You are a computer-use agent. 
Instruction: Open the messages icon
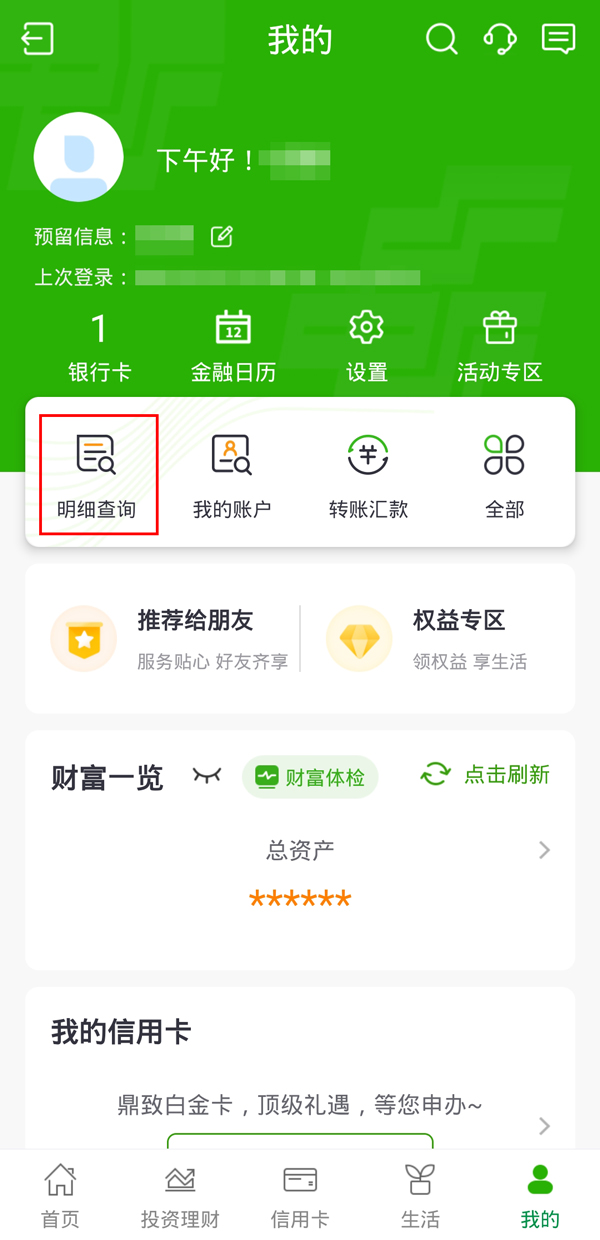(x=558, y=40)
